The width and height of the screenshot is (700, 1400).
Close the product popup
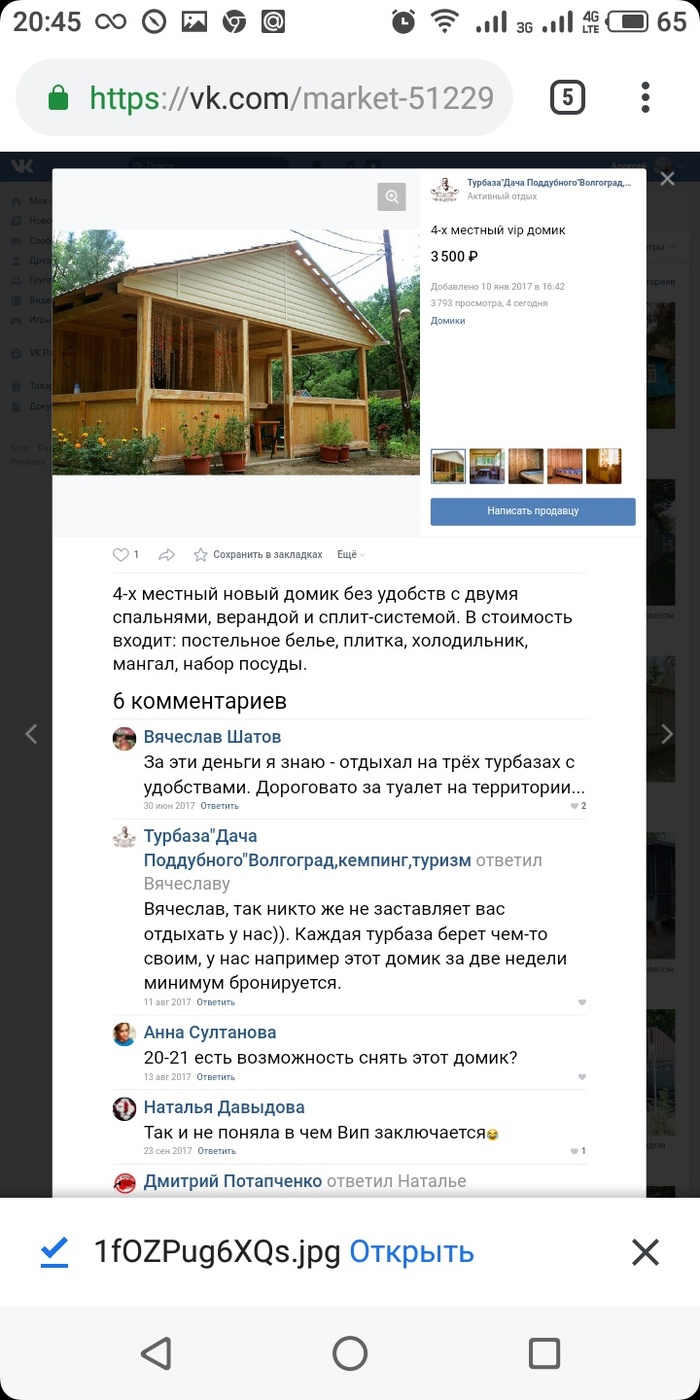pyautogui.click(x=667, y=179)
